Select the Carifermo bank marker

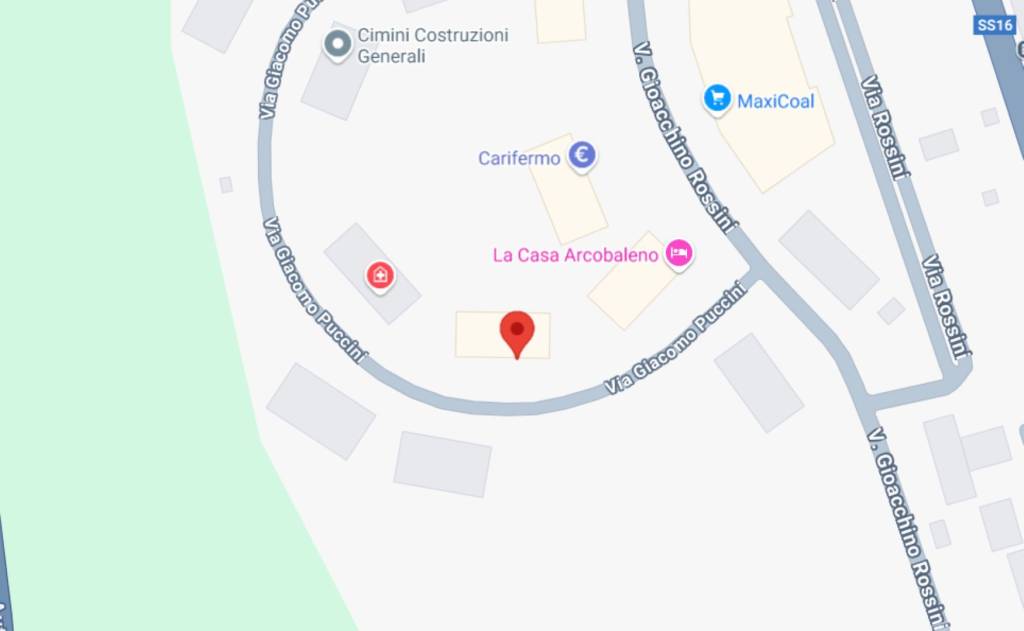pos(582,155)
